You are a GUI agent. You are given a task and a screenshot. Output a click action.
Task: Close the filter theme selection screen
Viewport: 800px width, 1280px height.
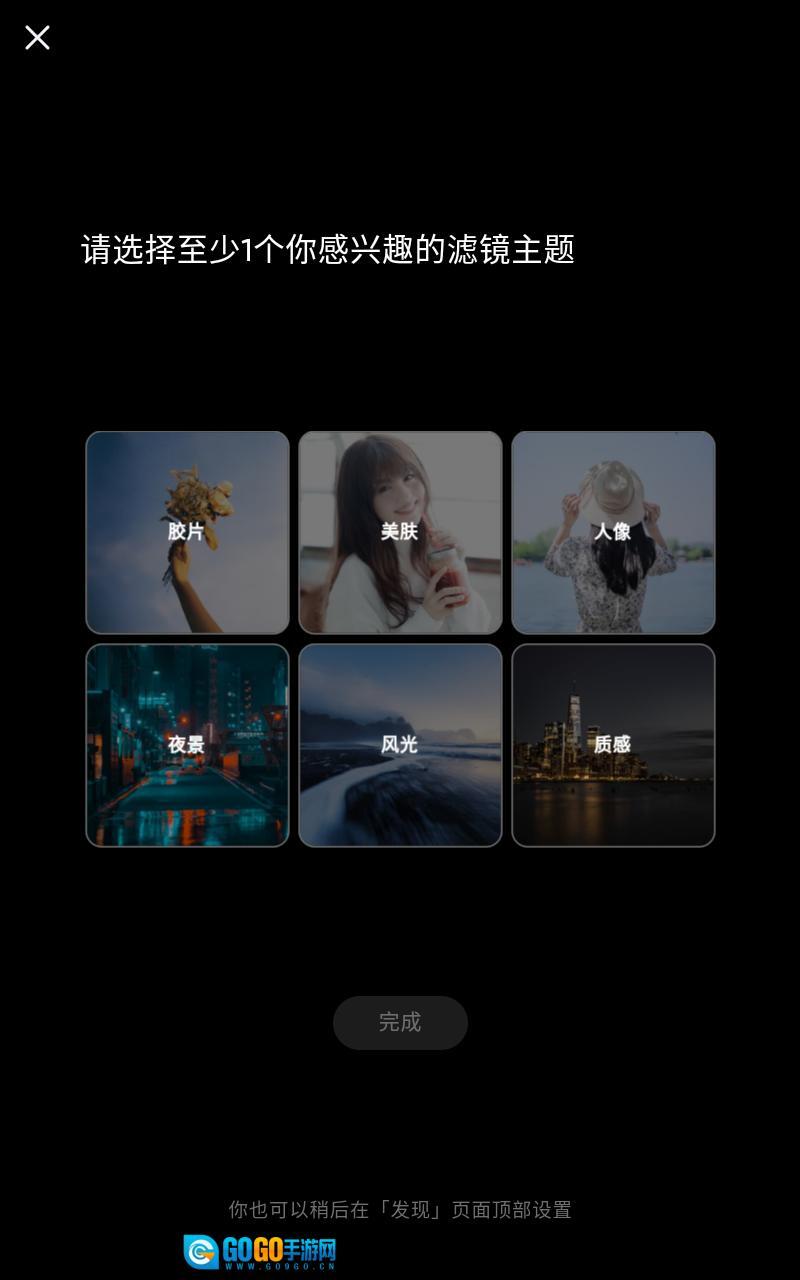click(37, 38)
